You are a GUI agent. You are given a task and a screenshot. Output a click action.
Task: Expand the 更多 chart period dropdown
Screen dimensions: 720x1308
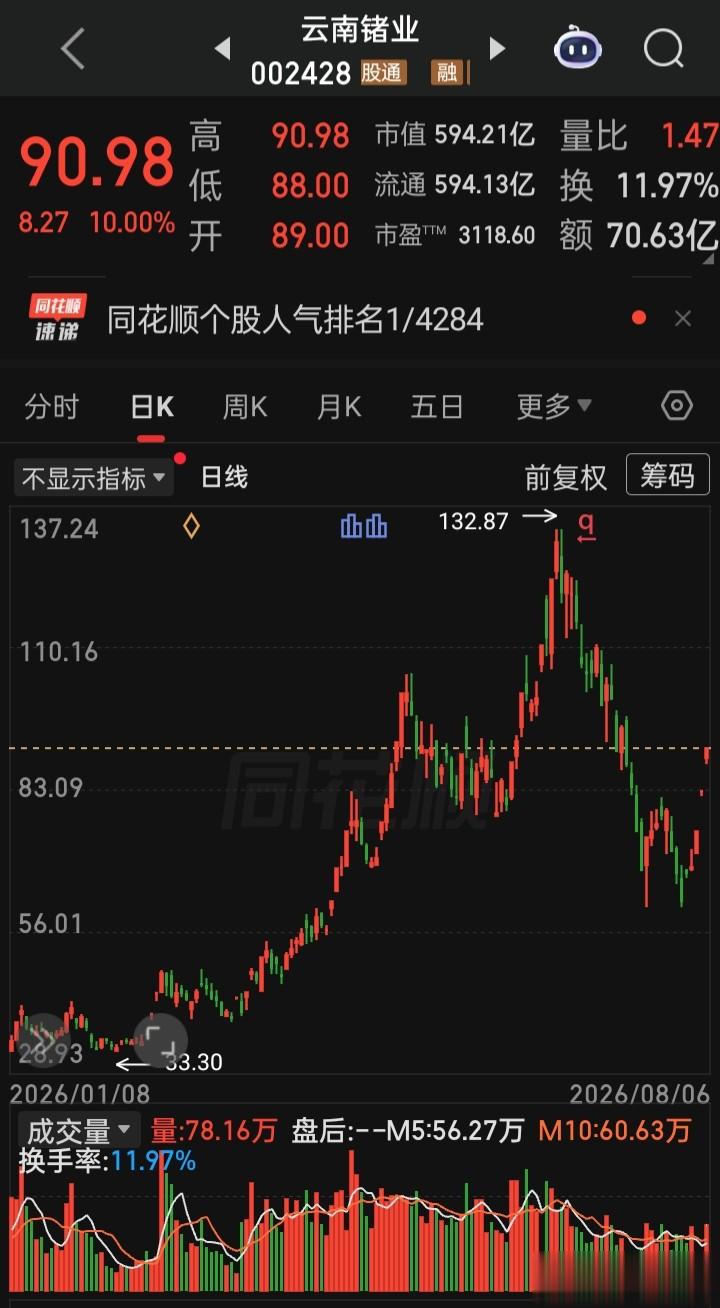[x=554, y=407]
